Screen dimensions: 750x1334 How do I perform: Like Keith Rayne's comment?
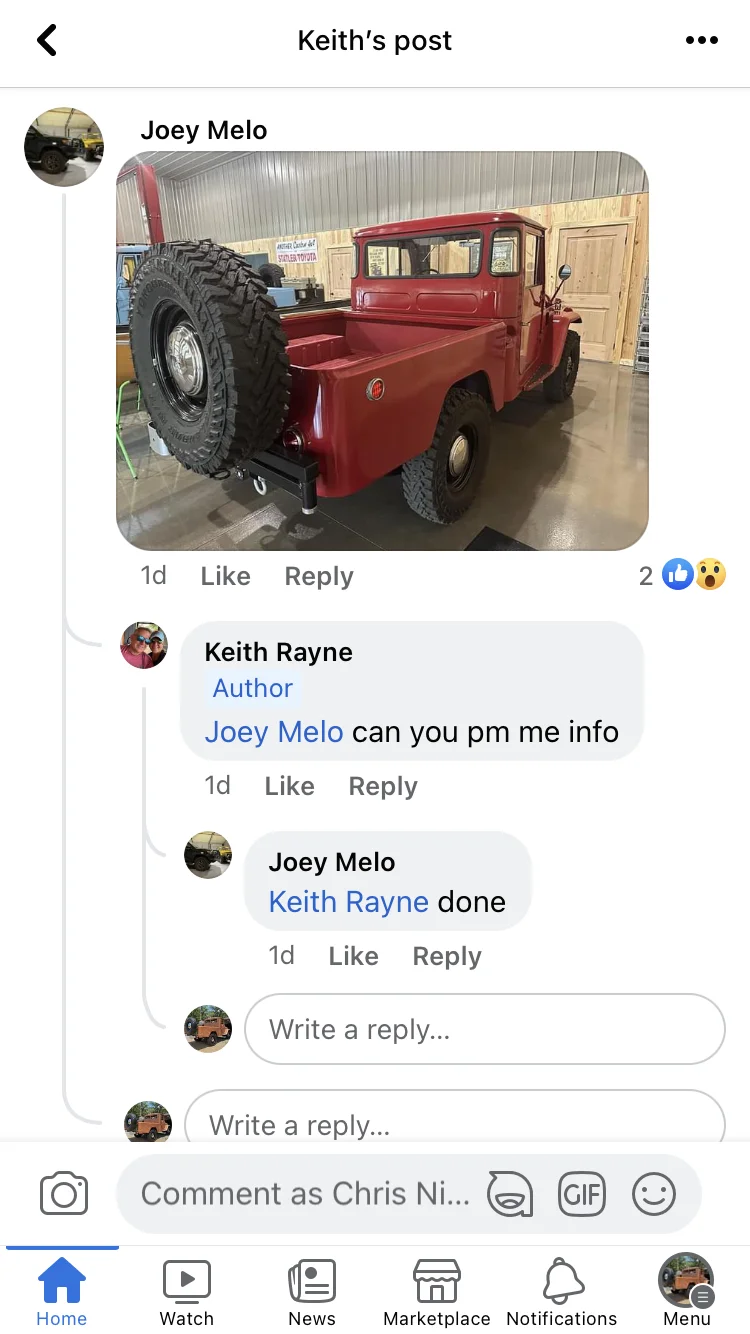pyautogui.click(x=289, y=786)
